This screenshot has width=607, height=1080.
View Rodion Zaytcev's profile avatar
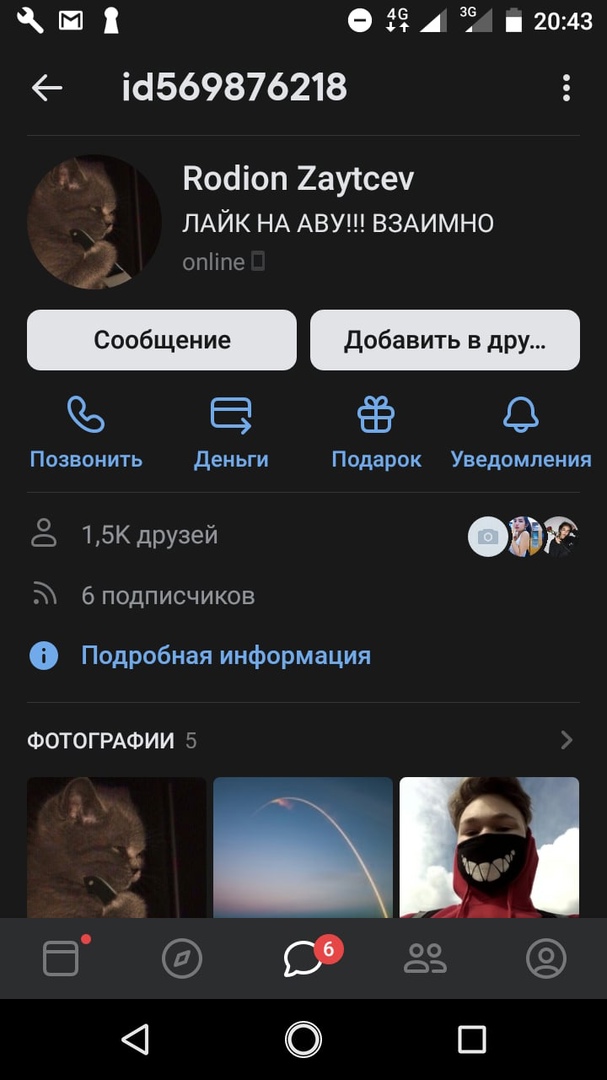click(94, 222)
